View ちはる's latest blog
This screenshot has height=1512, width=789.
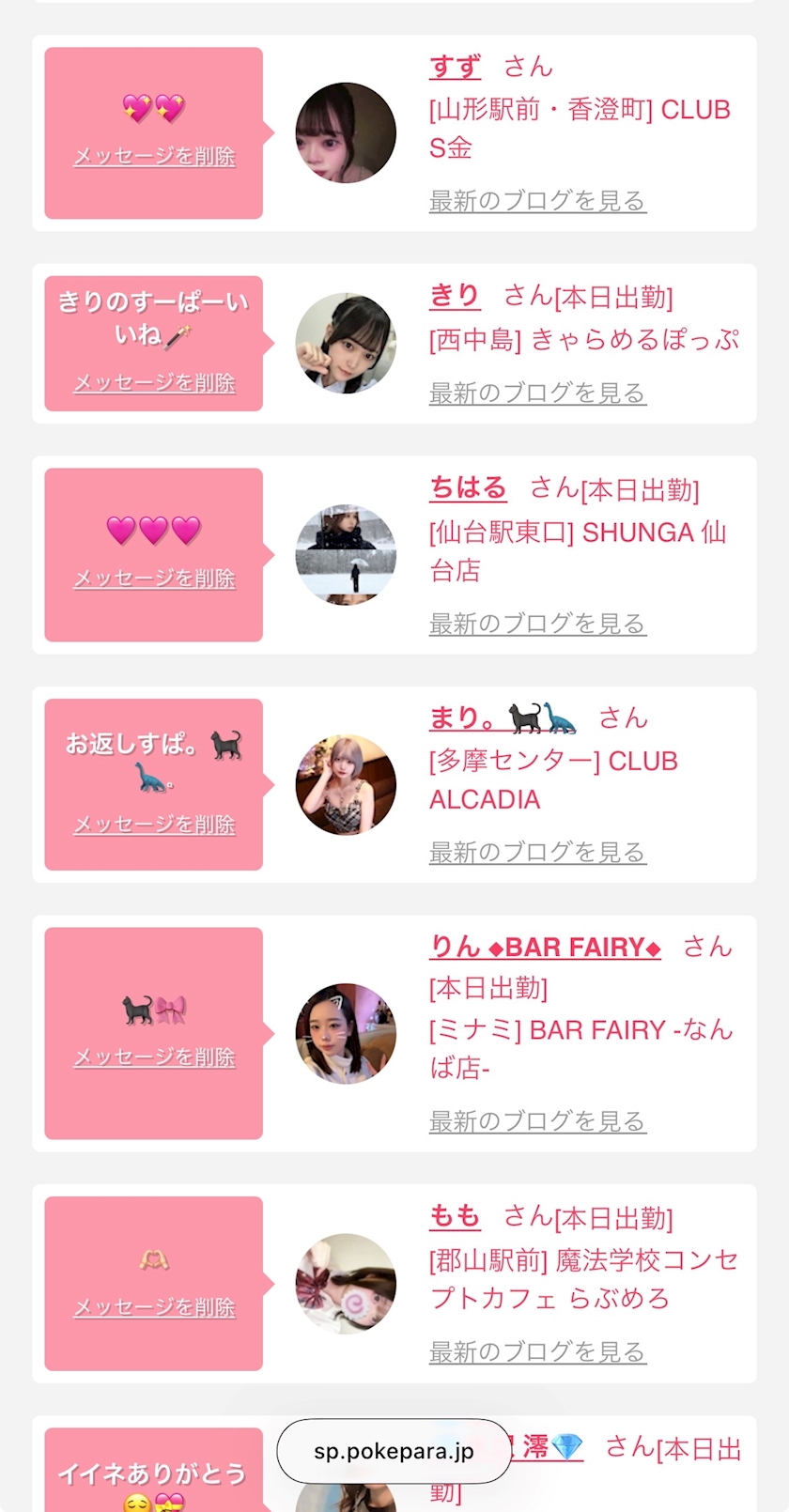click(x=537, y=623)
